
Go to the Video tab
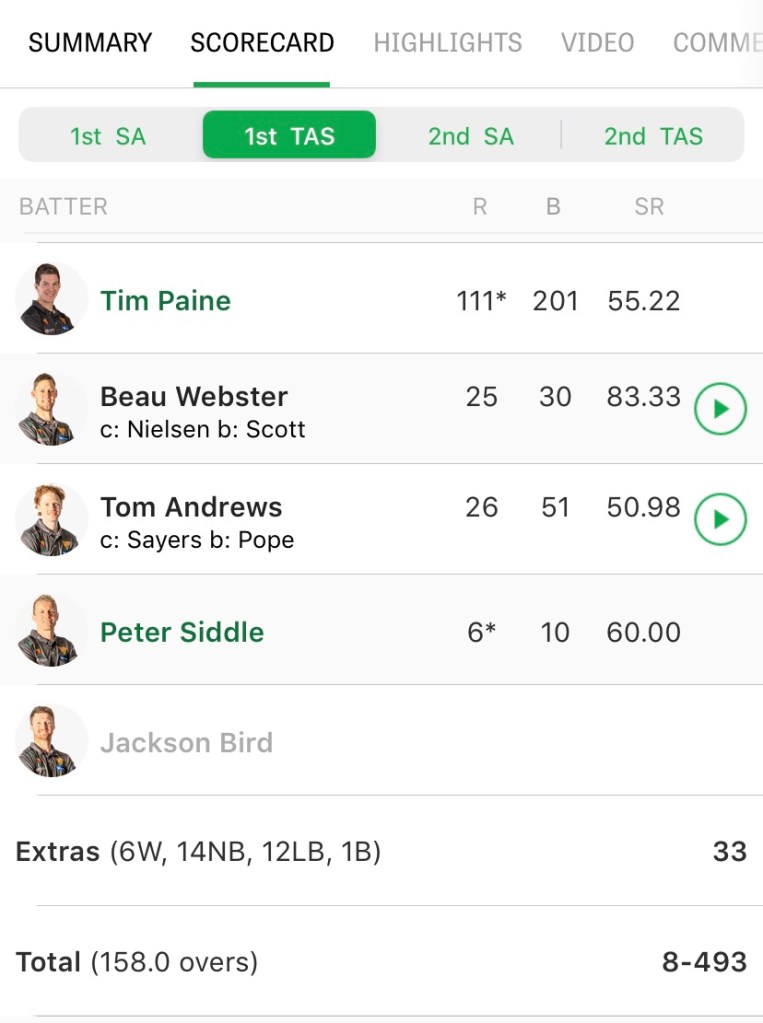click(x=597, y=43)
